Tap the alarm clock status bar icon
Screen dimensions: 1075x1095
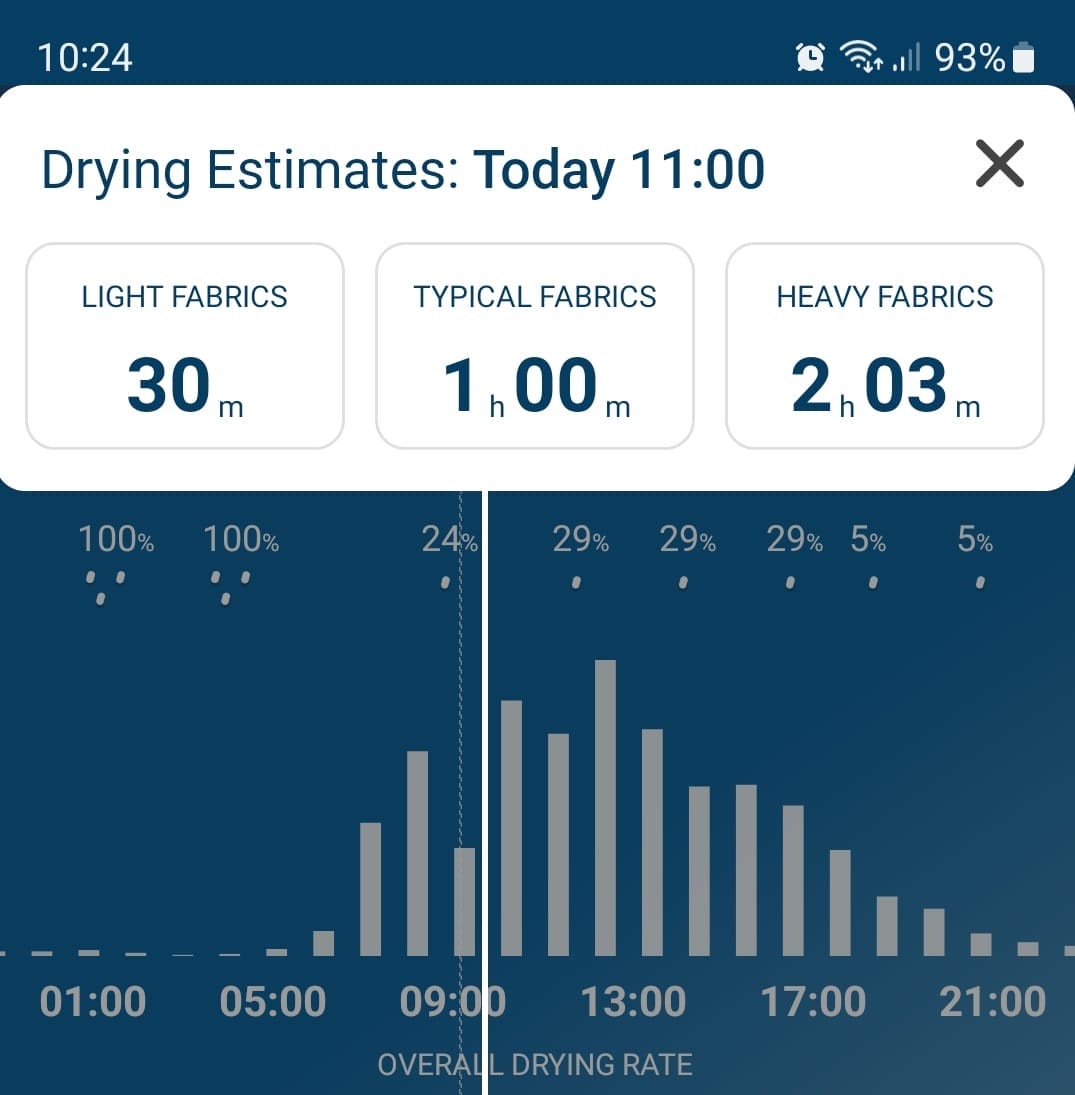(x=809, y=57)
